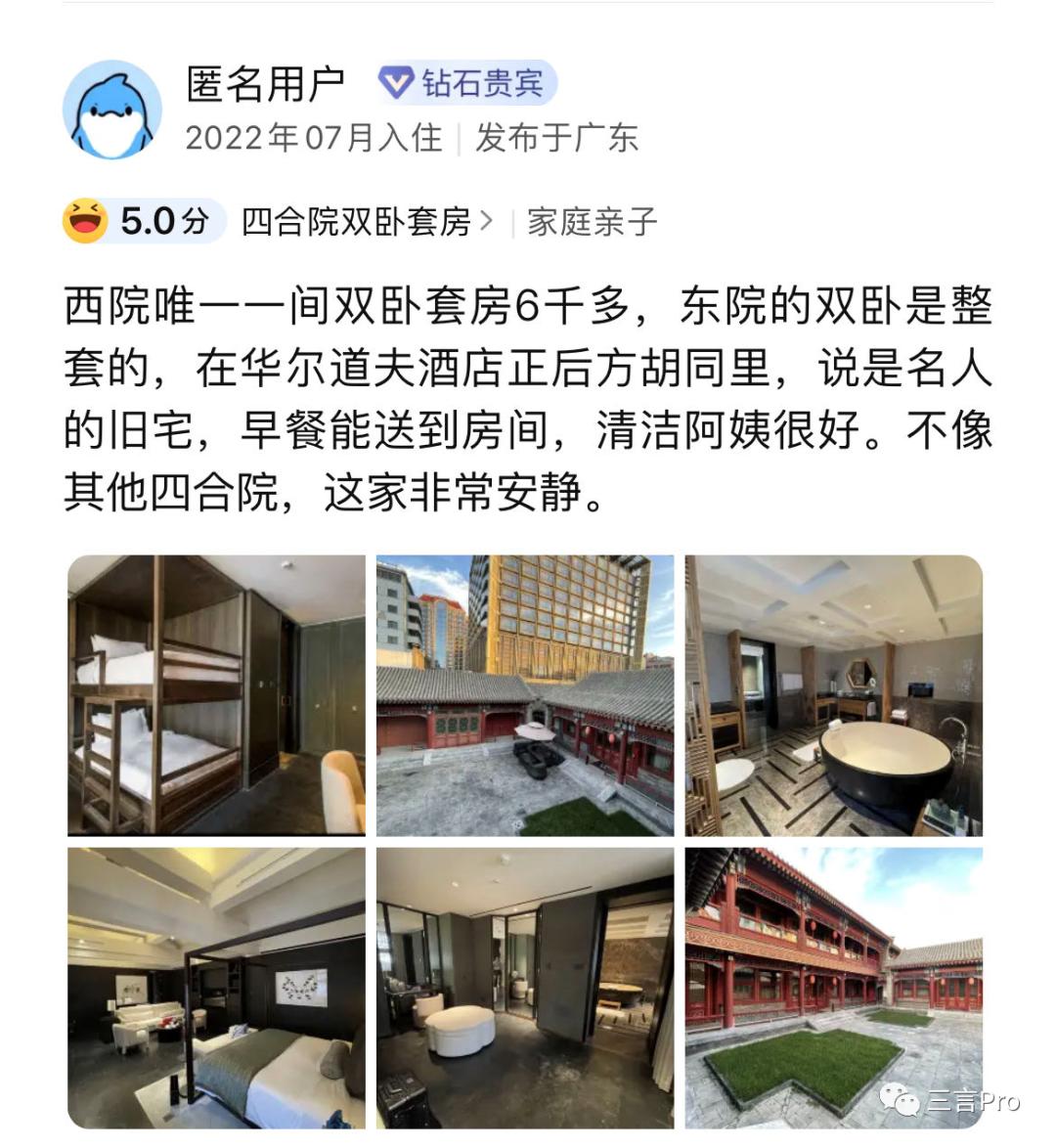The width and height of the screenshot is (1056, 1148).
Task: Open the 四合院双卧套房 room type link
Action: [367, 222]
